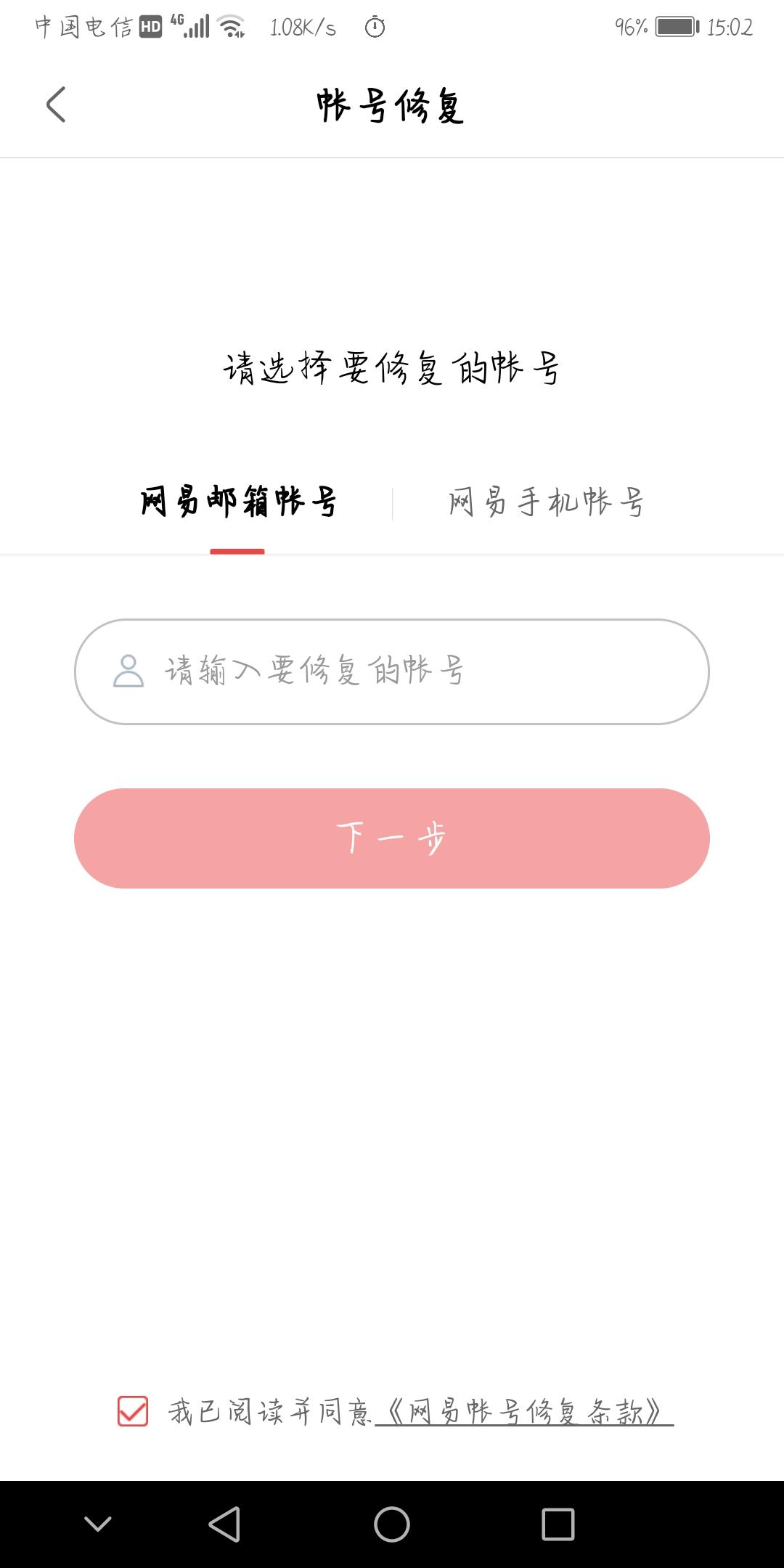
Task: Tap the 15:02 clock in the status bar
Action: tap(730, 26)
